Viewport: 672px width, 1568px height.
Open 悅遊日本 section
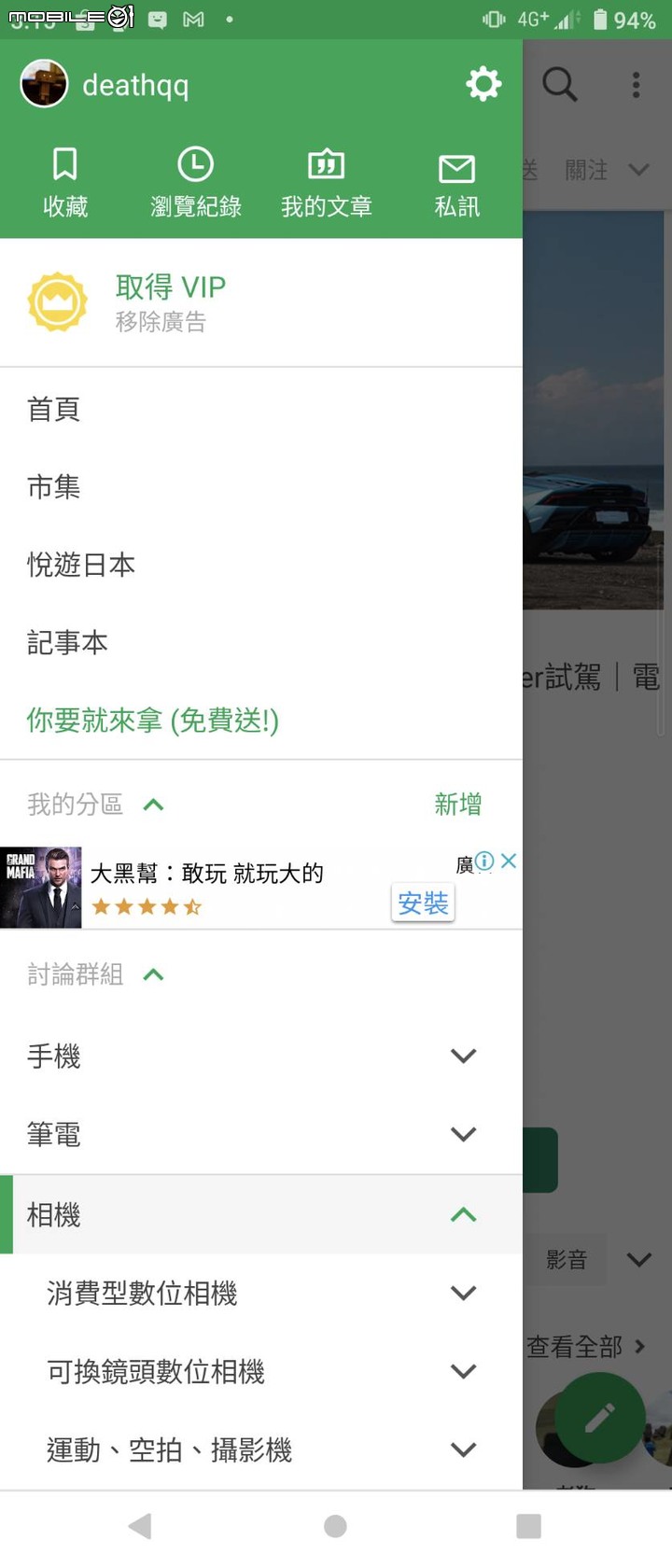tap(81, 565)
